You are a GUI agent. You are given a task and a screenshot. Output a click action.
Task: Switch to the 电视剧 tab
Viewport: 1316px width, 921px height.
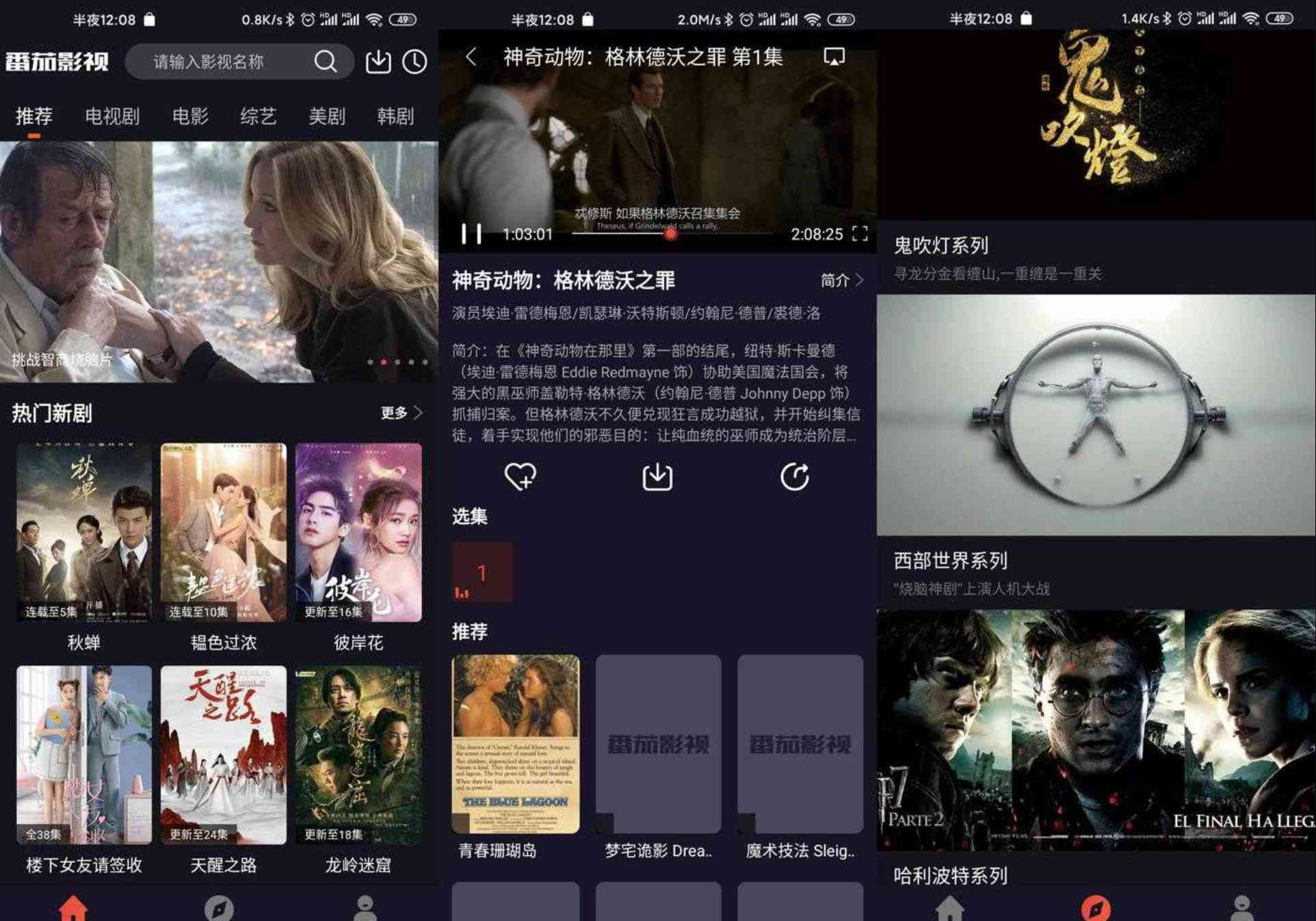112,116
